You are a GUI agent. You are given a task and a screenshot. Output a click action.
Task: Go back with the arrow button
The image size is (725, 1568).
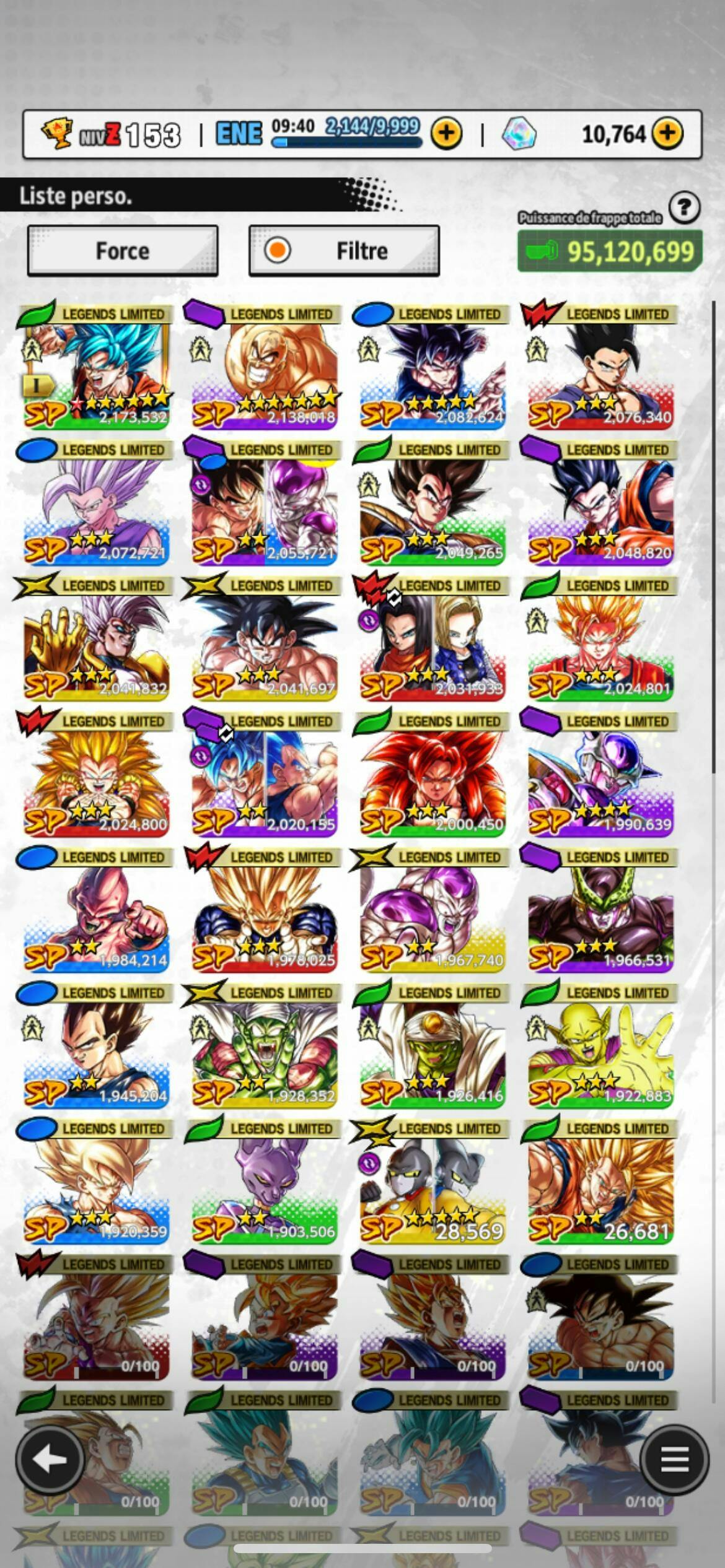pyautogui.click(x=50, y=1460)
